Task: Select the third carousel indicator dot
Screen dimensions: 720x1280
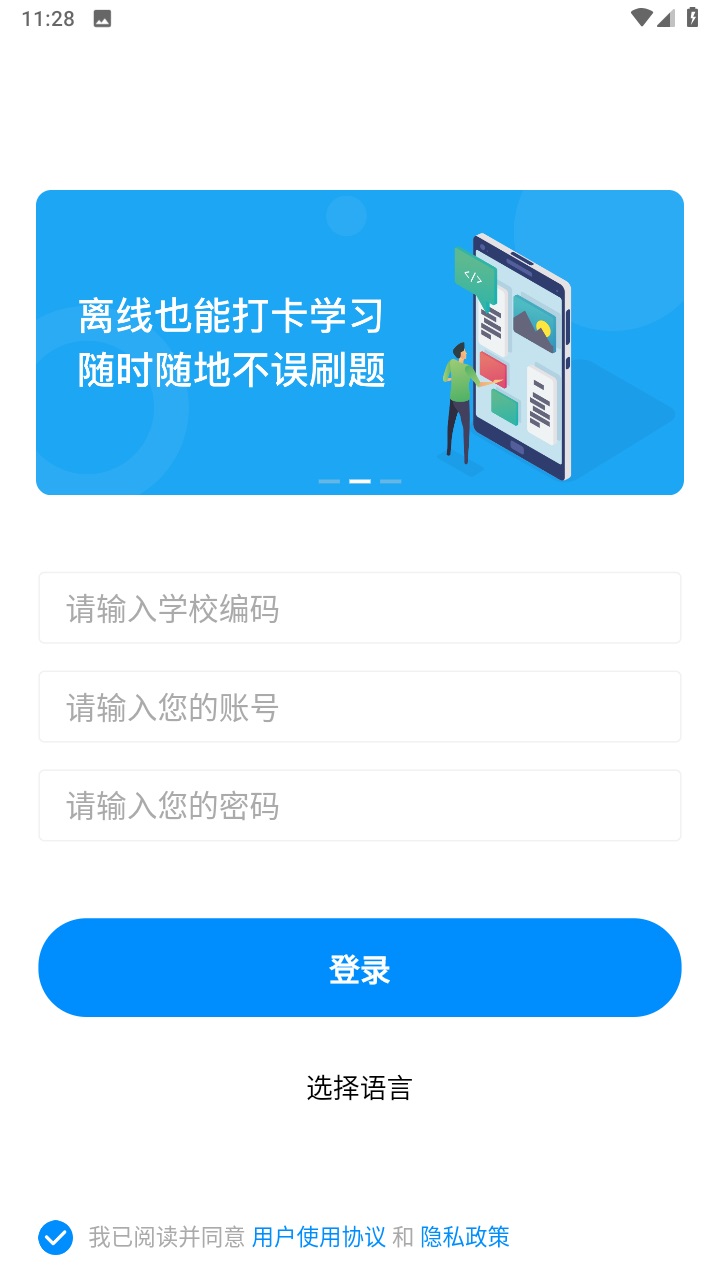Action: [x=392, y=481]
